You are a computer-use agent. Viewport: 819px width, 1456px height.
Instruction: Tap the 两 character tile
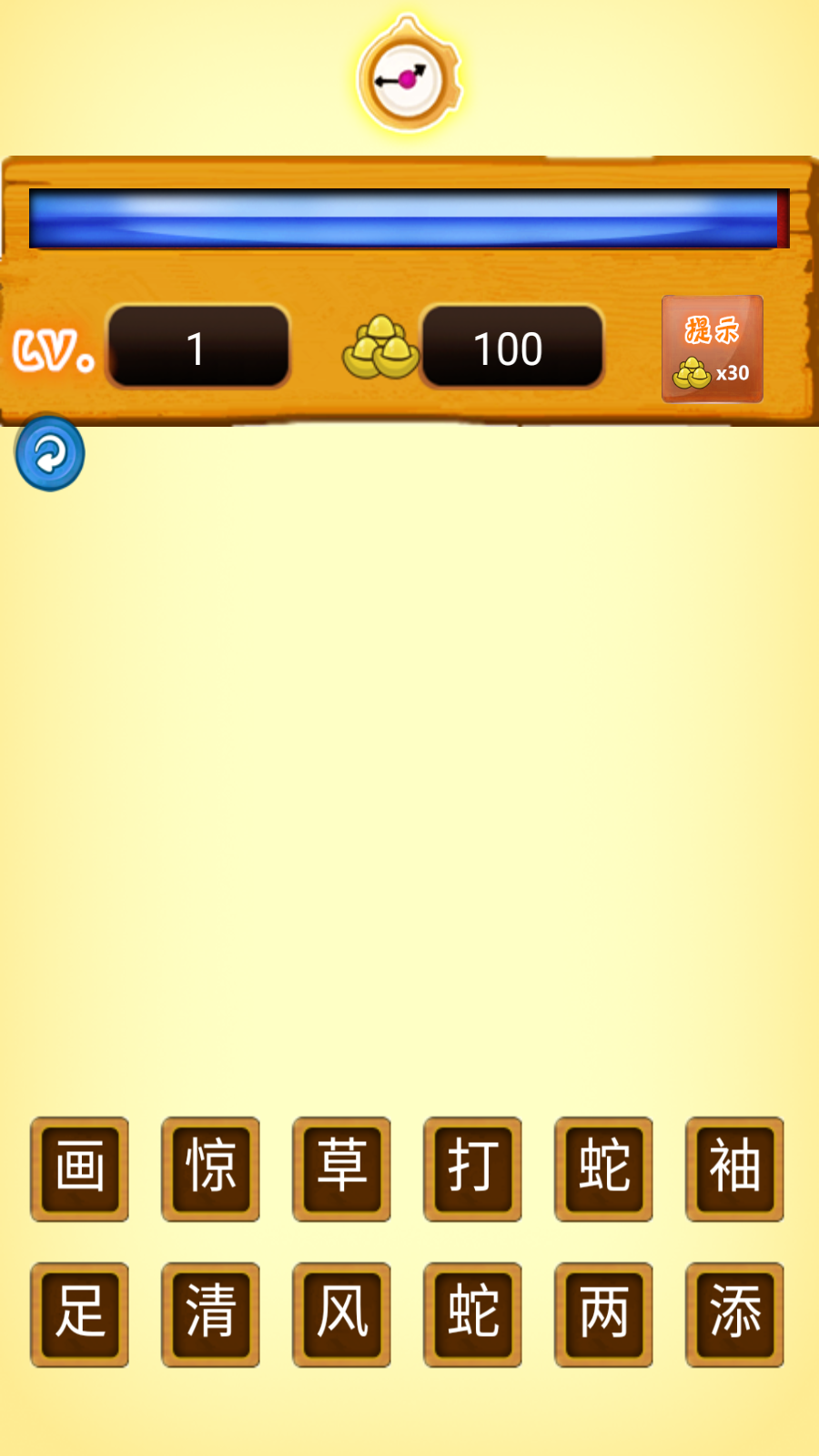(x=603, y=1314)
